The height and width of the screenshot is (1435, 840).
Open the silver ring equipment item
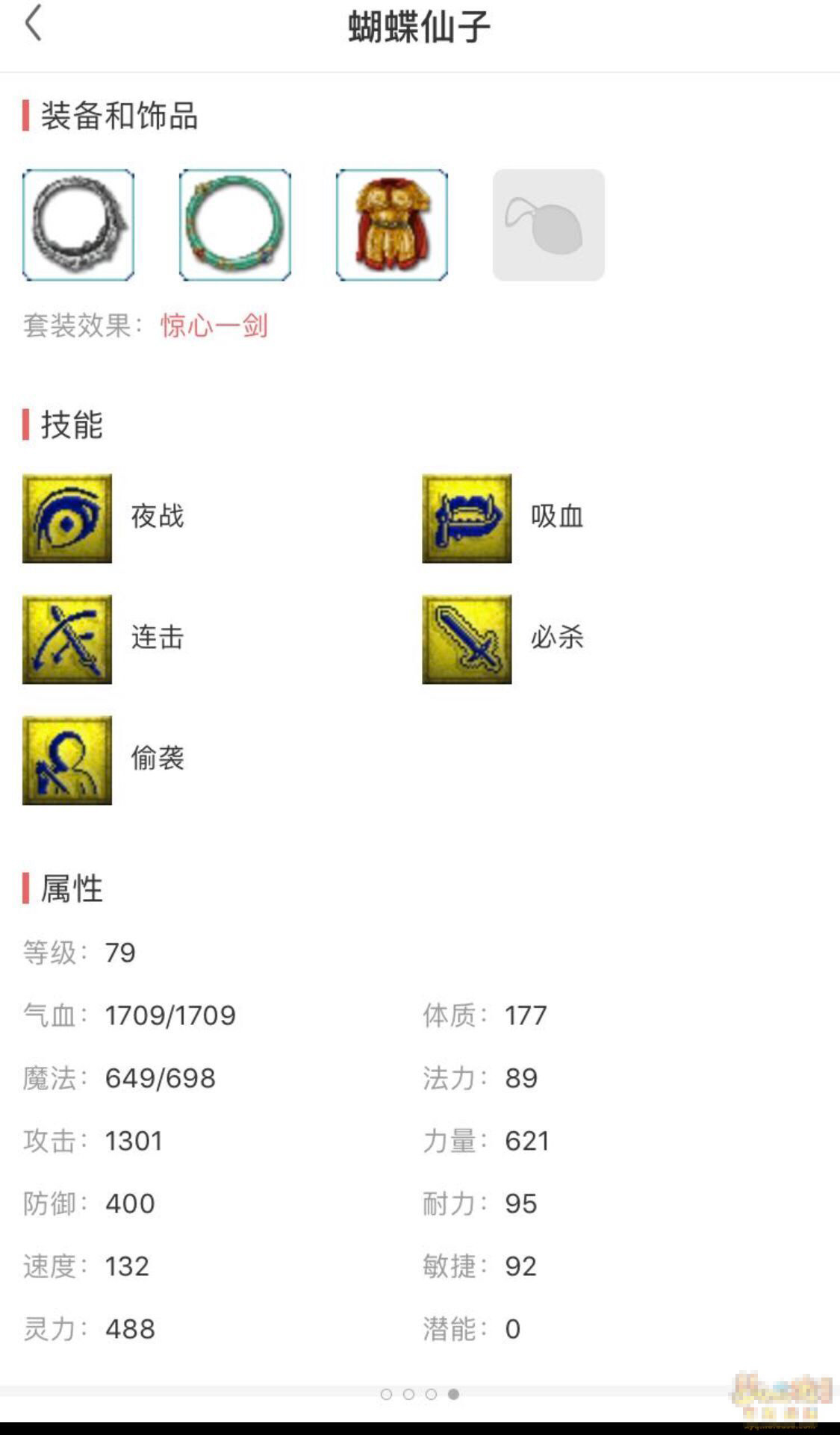point(78,225)
